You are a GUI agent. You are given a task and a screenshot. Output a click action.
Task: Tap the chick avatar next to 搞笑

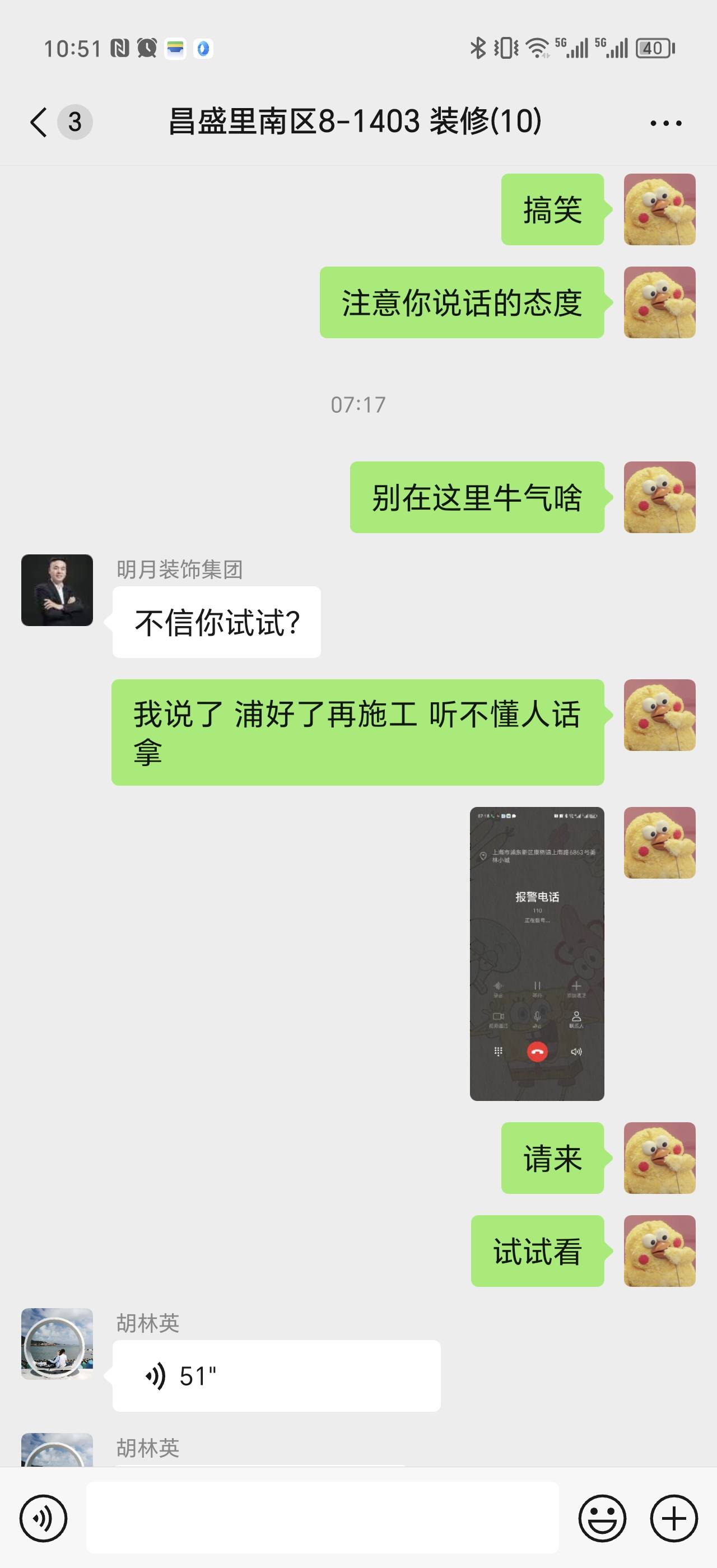point(659,209)
